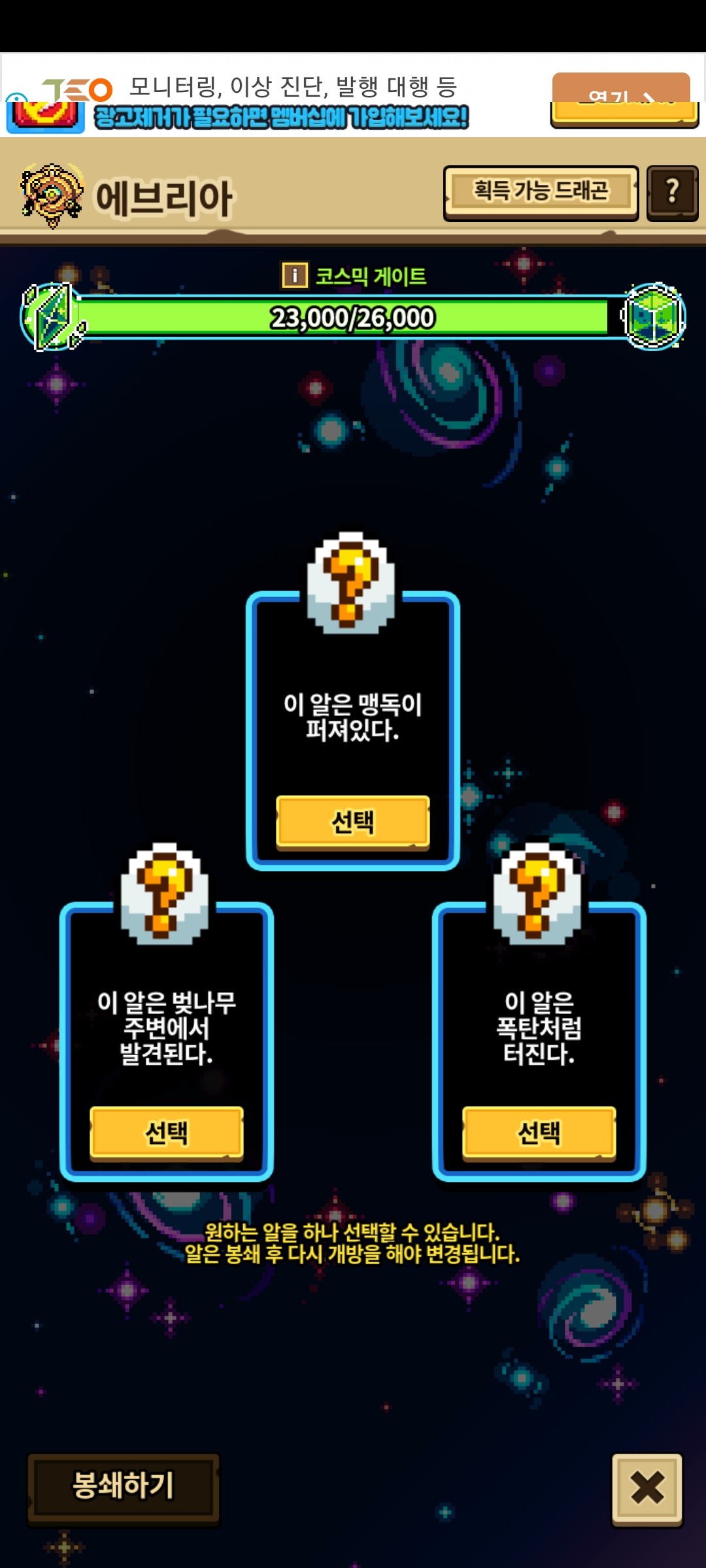706x1568 pixels.
Task: Close the egg selection screen
Action: click(x=647, y=1488)
